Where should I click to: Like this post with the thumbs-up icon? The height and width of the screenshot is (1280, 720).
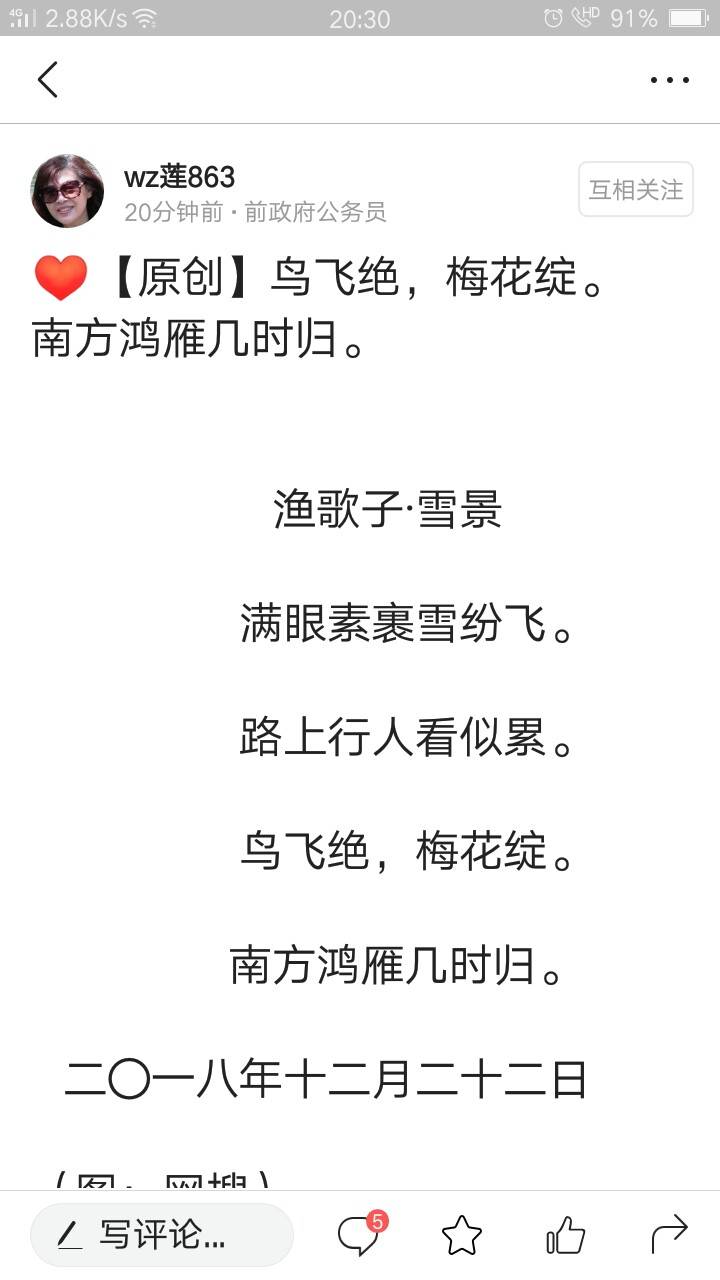[x=566, y=1236]
